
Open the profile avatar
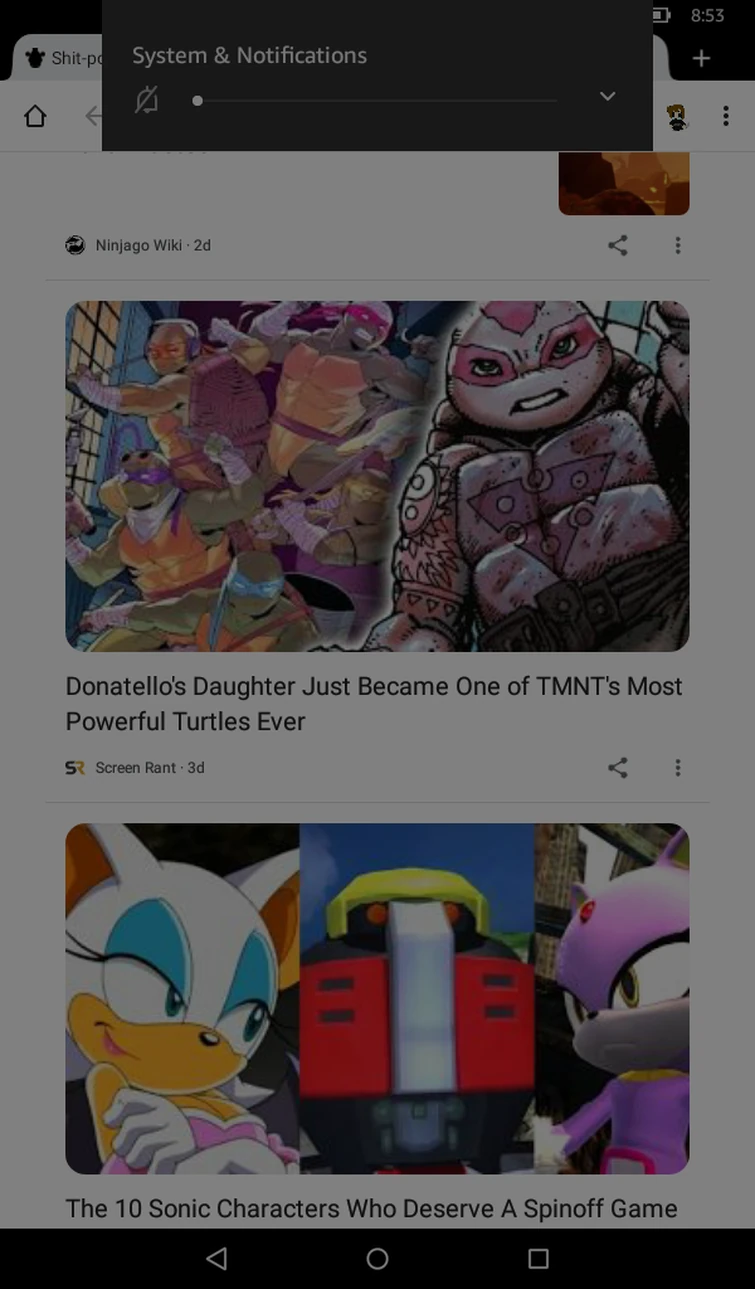click(678, 117)
